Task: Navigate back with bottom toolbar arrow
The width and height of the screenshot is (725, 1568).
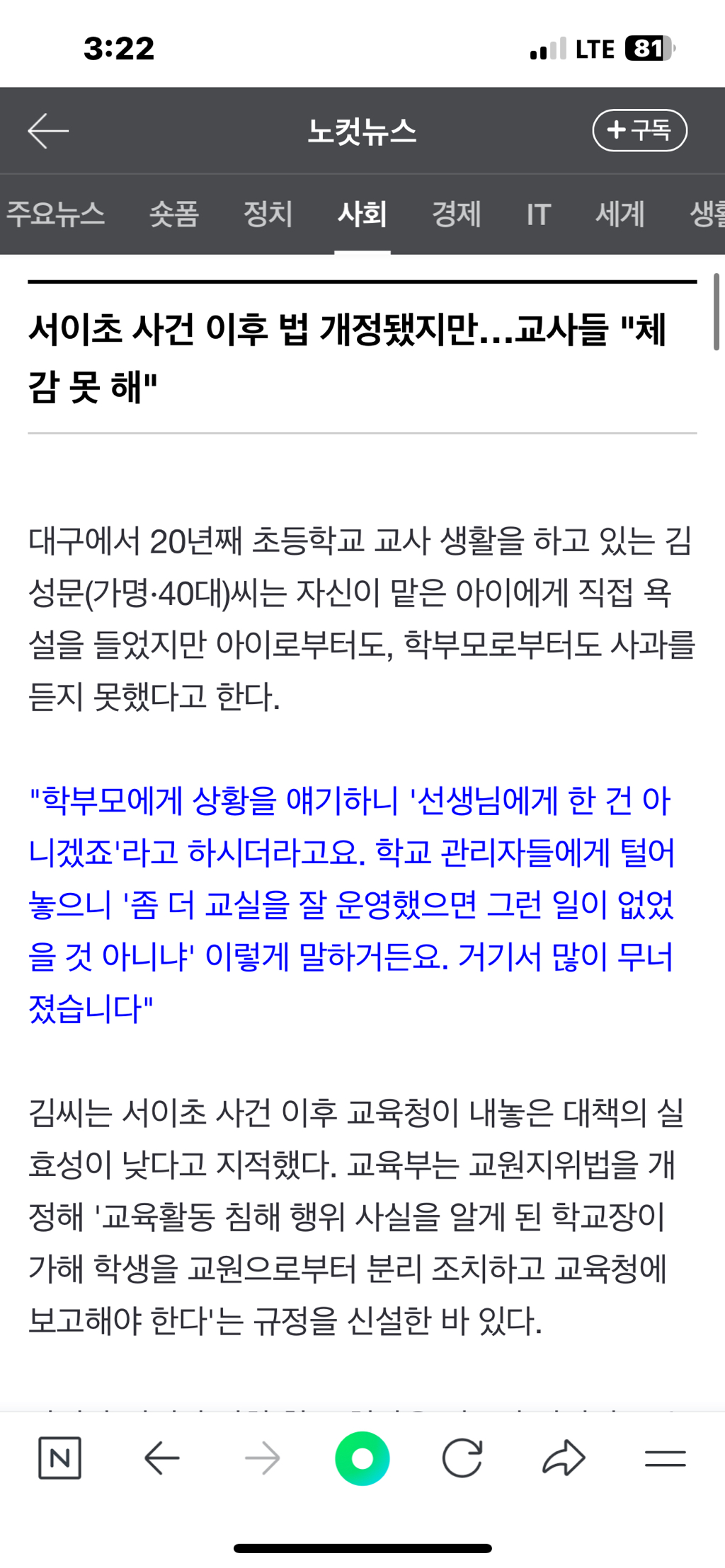Action: click(161, 1458)
